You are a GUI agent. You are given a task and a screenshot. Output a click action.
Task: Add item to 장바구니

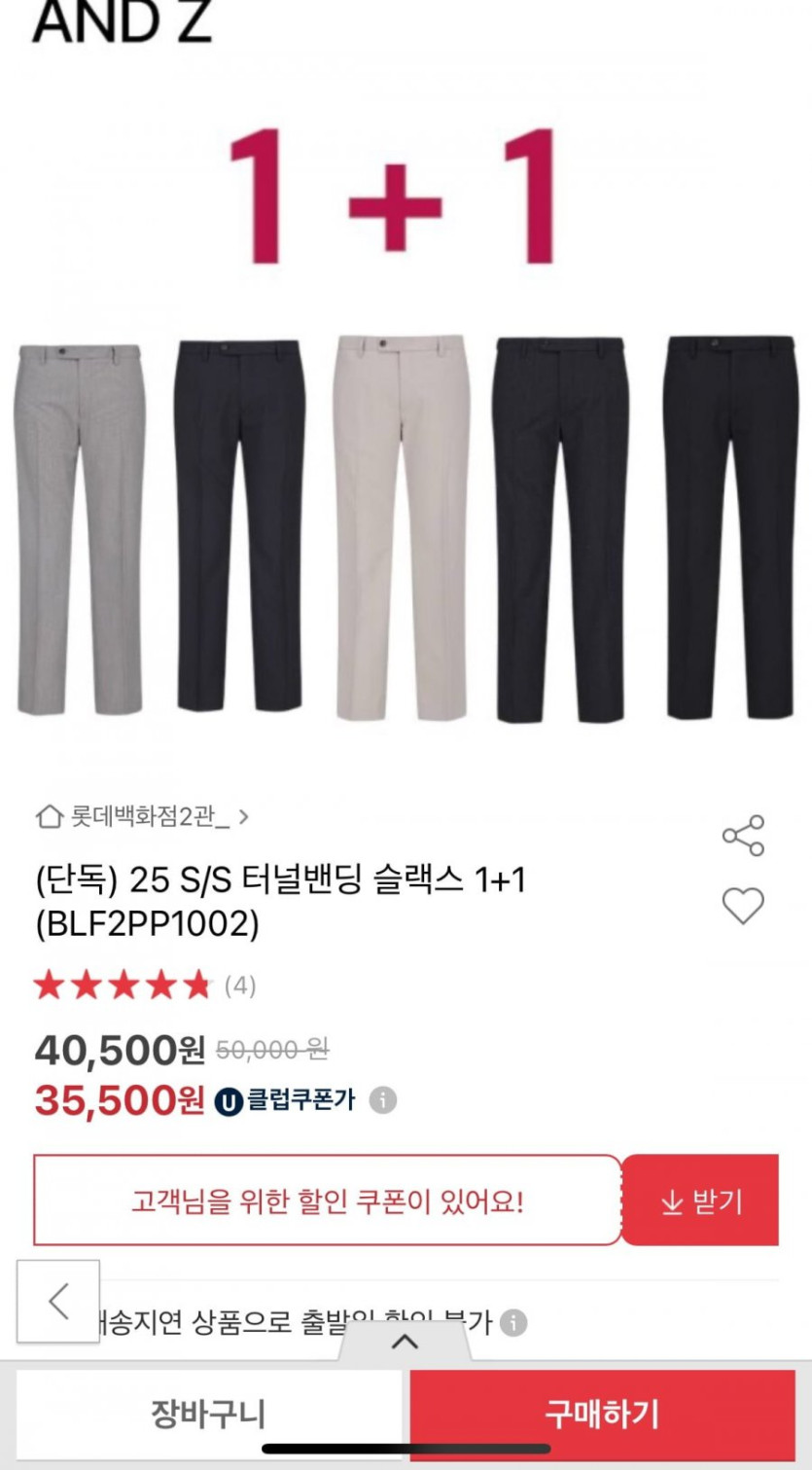208,1414
